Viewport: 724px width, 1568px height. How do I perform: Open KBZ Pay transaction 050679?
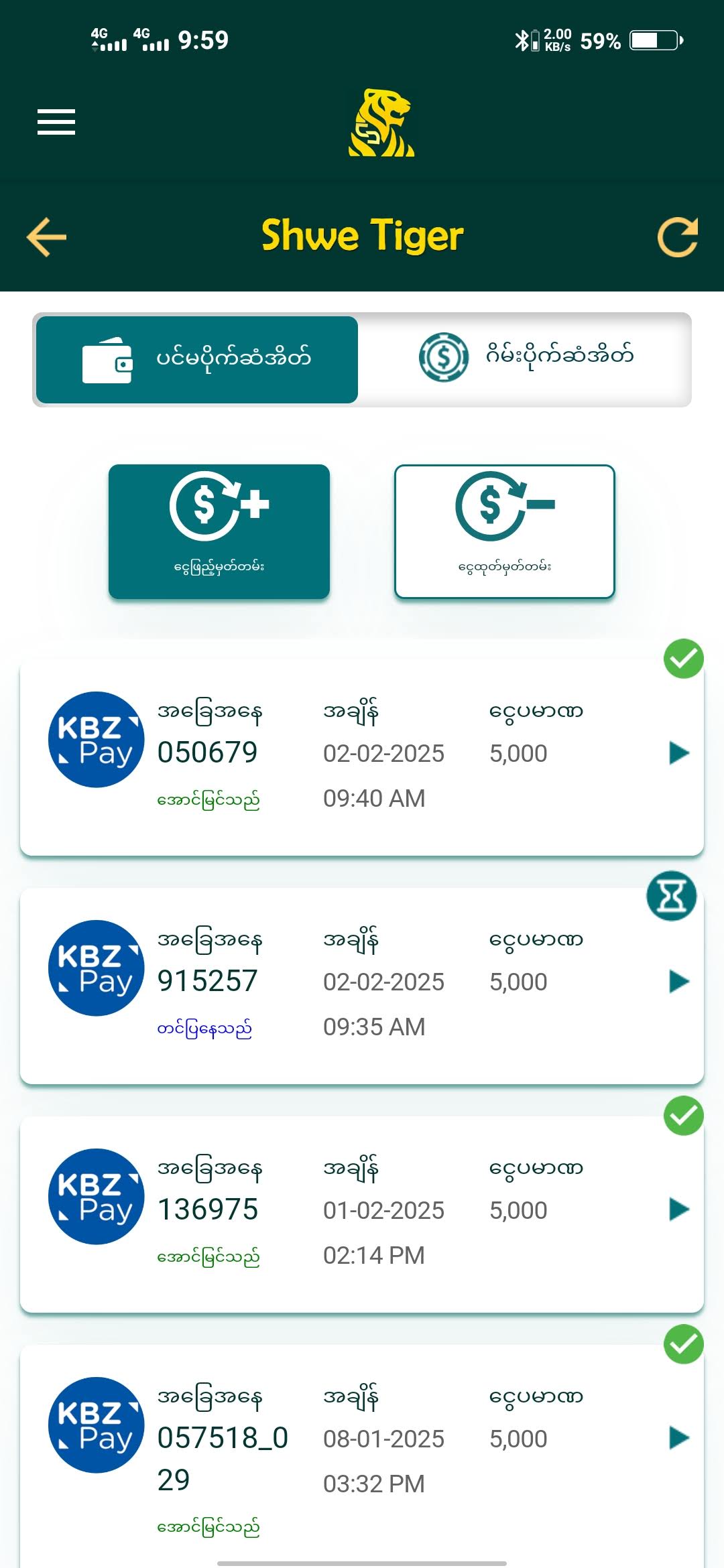pos(362,756)
